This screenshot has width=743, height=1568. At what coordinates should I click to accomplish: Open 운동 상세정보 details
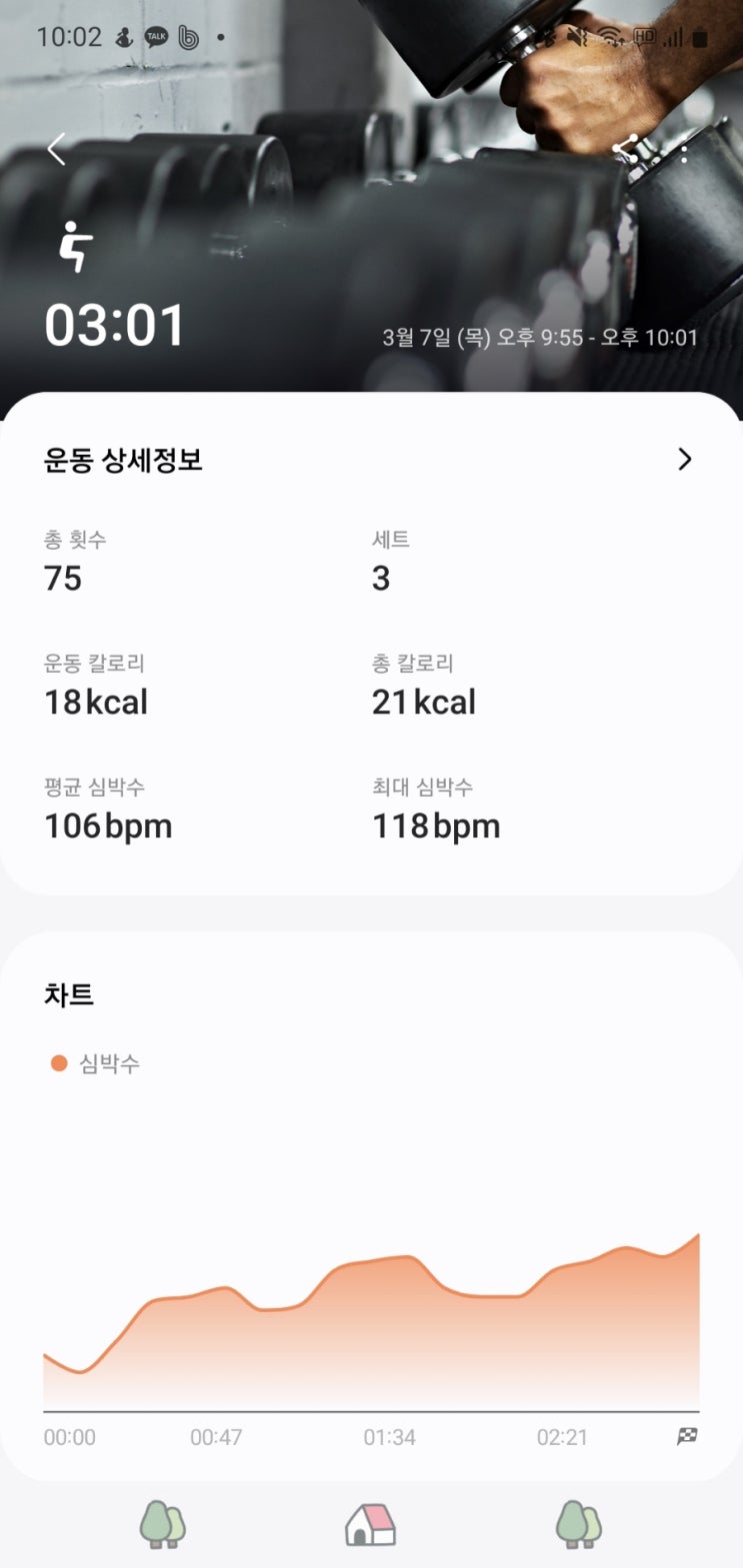pos(684,459)
